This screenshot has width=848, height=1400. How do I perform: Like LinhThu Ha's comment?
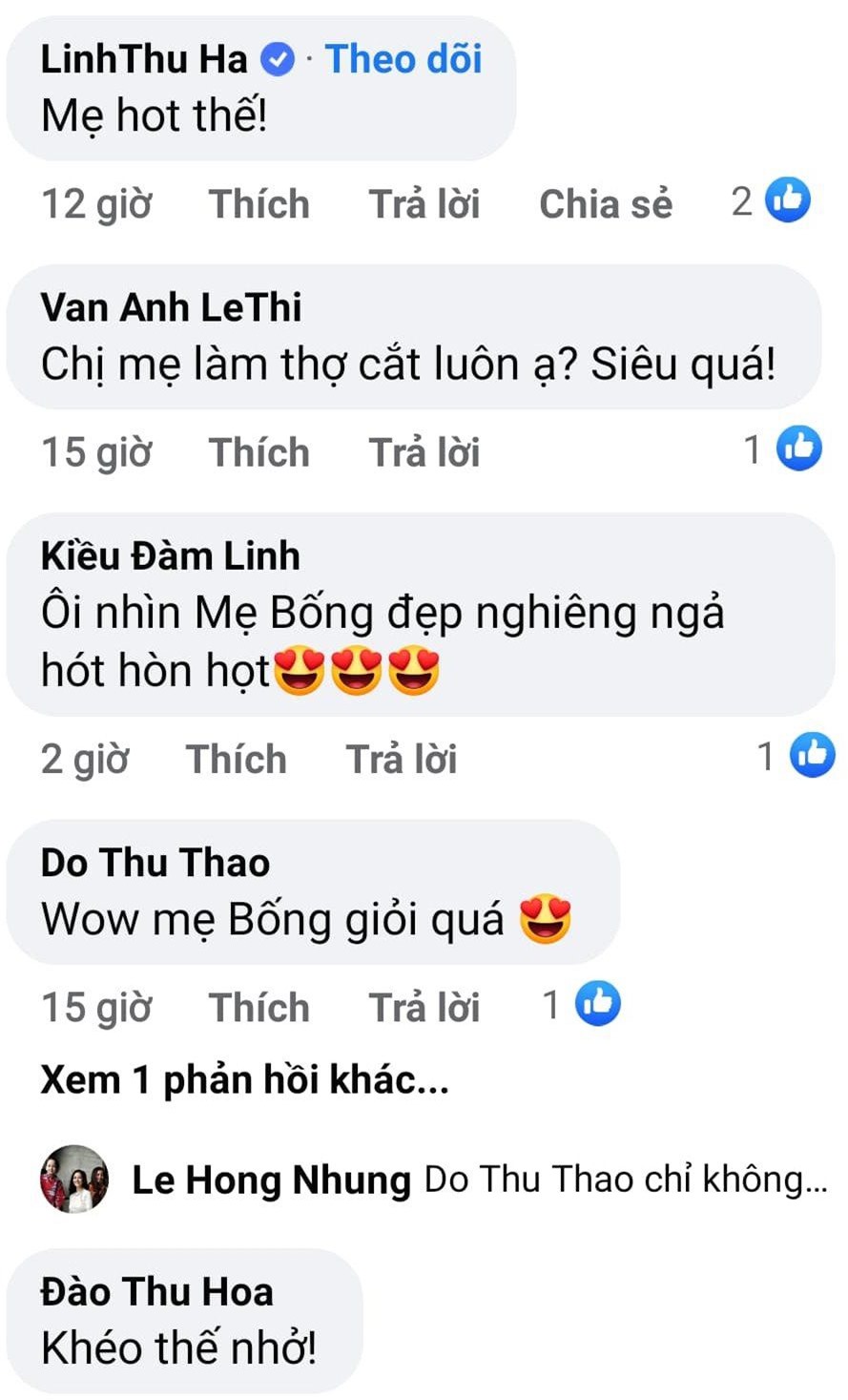tap(259, 204)
